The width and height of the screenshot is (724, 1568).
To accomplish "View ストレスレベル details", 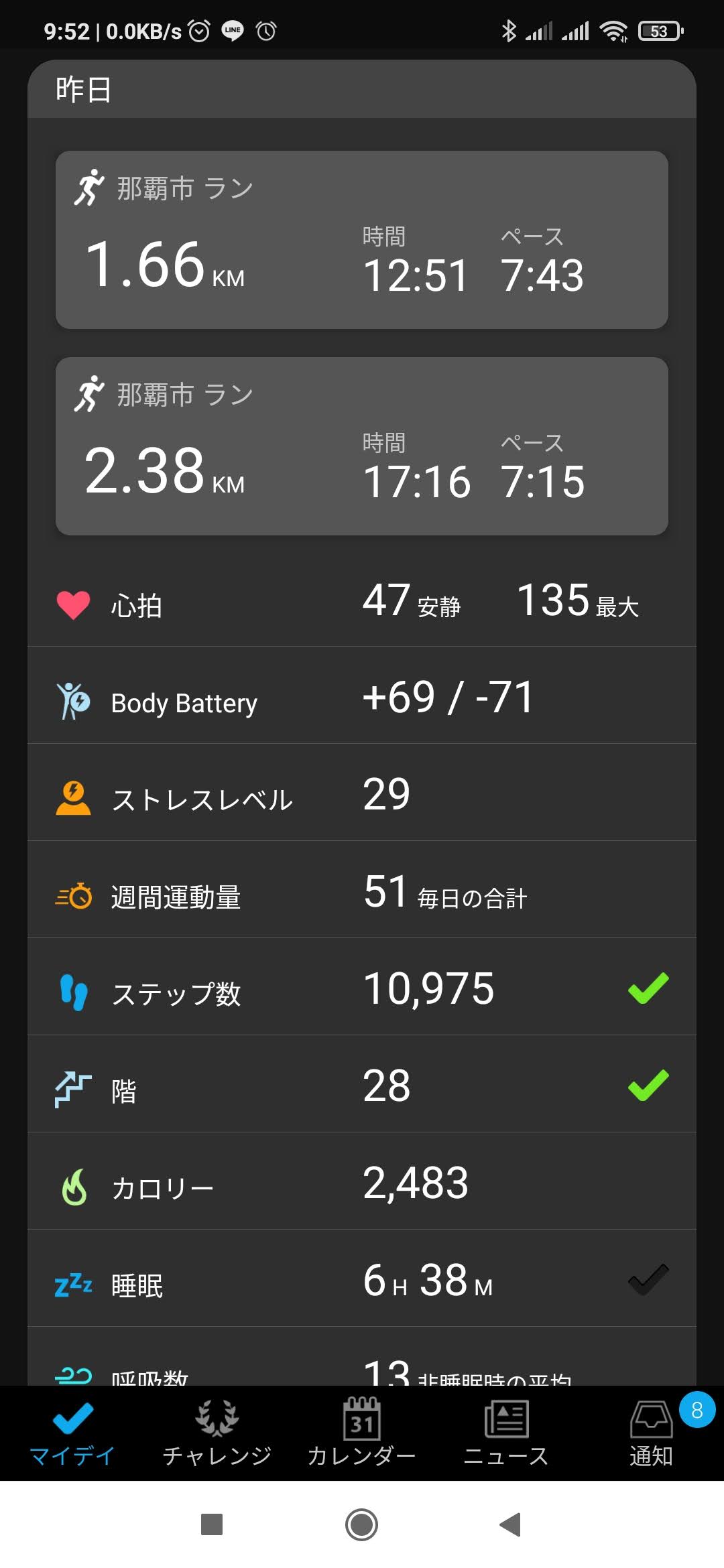I will tap(362, 793).
